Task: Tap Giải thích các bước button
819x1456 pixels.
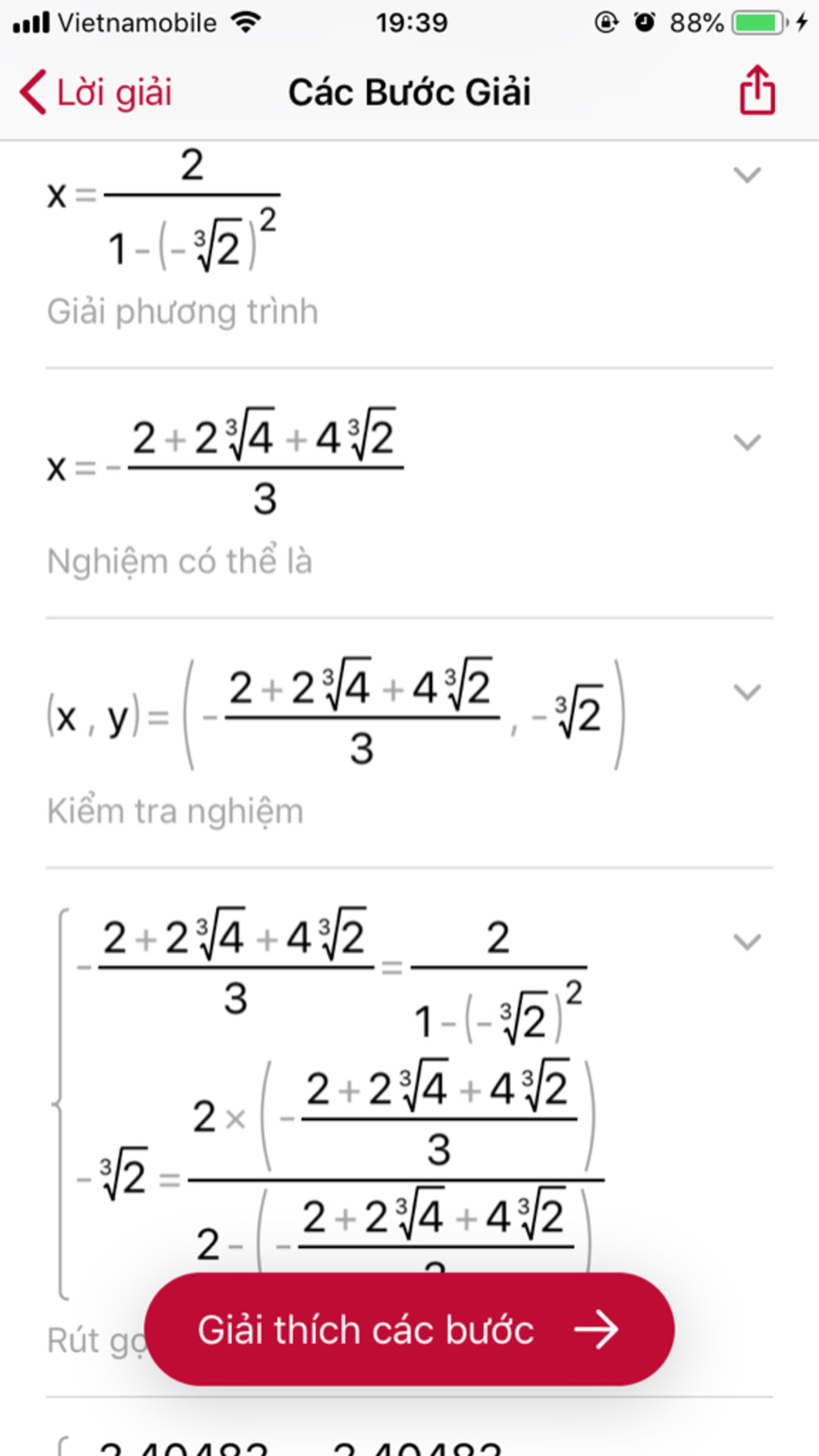Action: [409, 1330]
